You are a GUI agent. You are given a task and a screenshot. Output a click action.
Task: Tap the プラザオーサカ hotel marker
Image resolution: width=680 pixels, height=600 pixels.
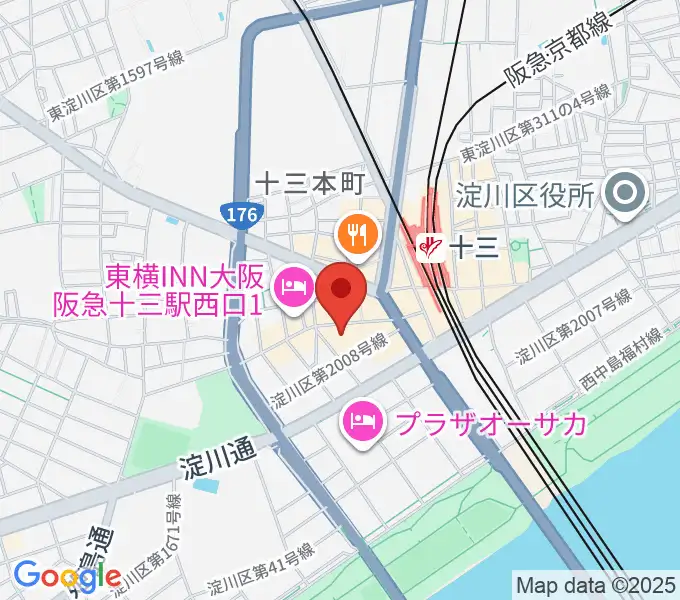click(361, 421)
